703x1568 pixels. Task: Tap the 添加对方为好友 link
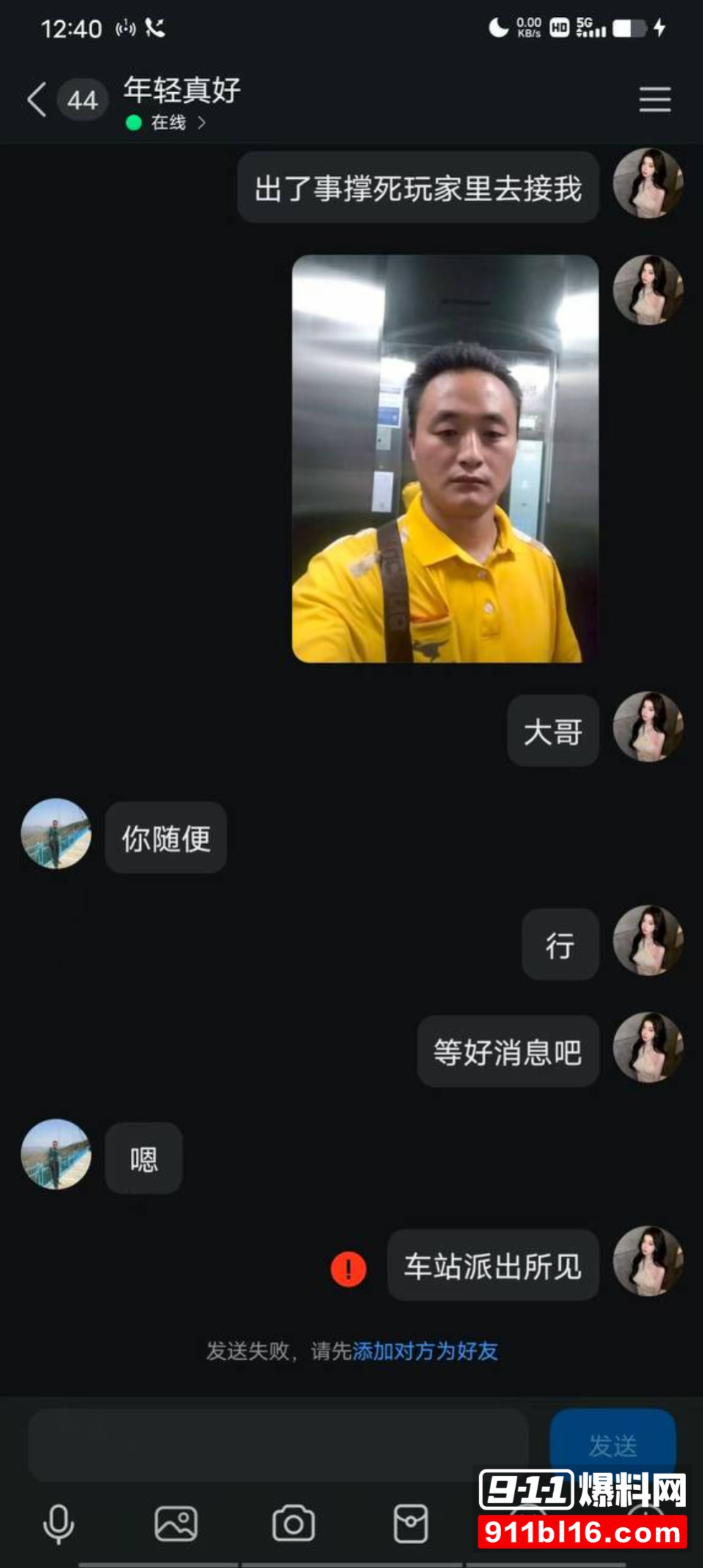coord(425,1351)
